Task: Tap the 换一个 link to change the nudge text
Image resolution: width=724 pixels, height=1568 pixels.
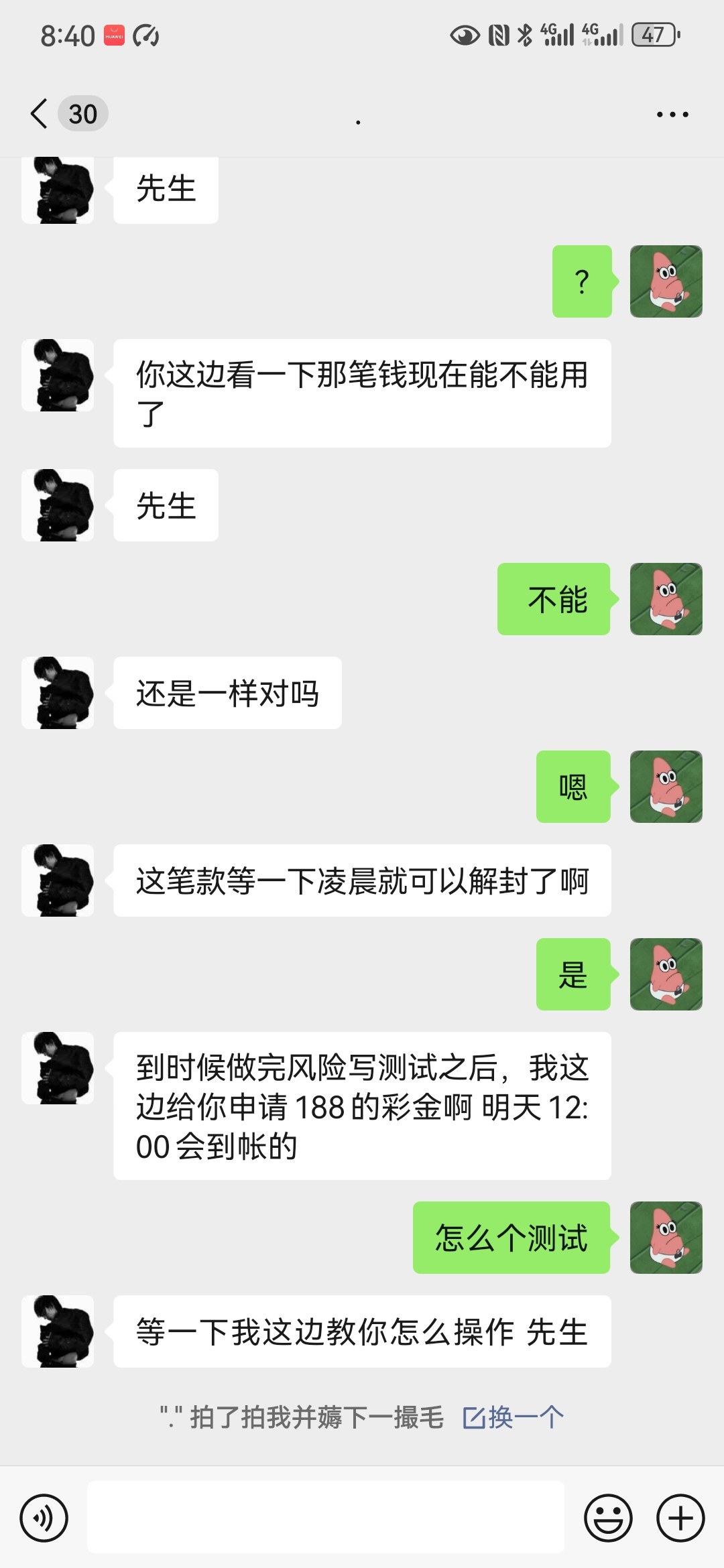Action: pyautogui.click(x=514, y=1417)
